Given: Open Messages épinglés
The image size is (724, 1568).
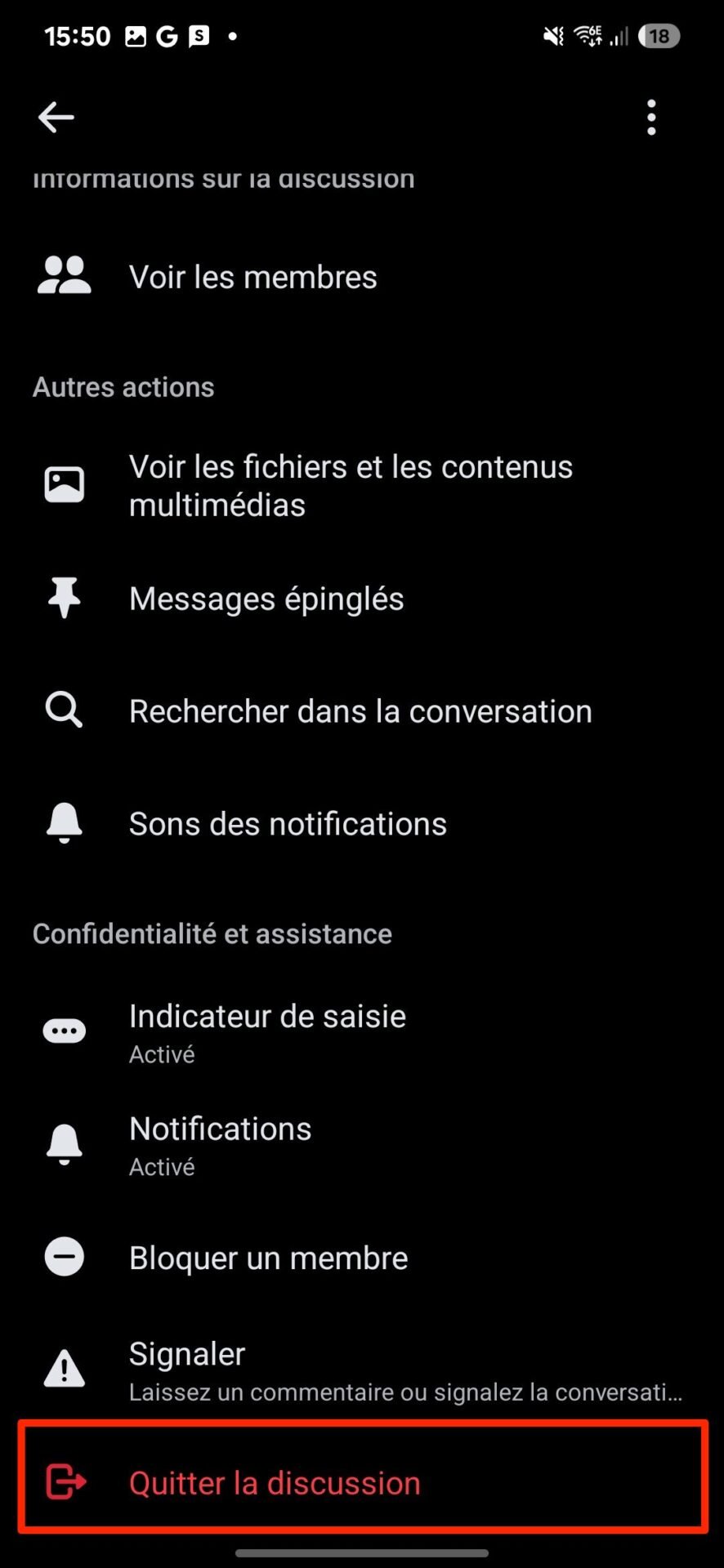Looking at the screenshot, I should (x=362, y=599).
